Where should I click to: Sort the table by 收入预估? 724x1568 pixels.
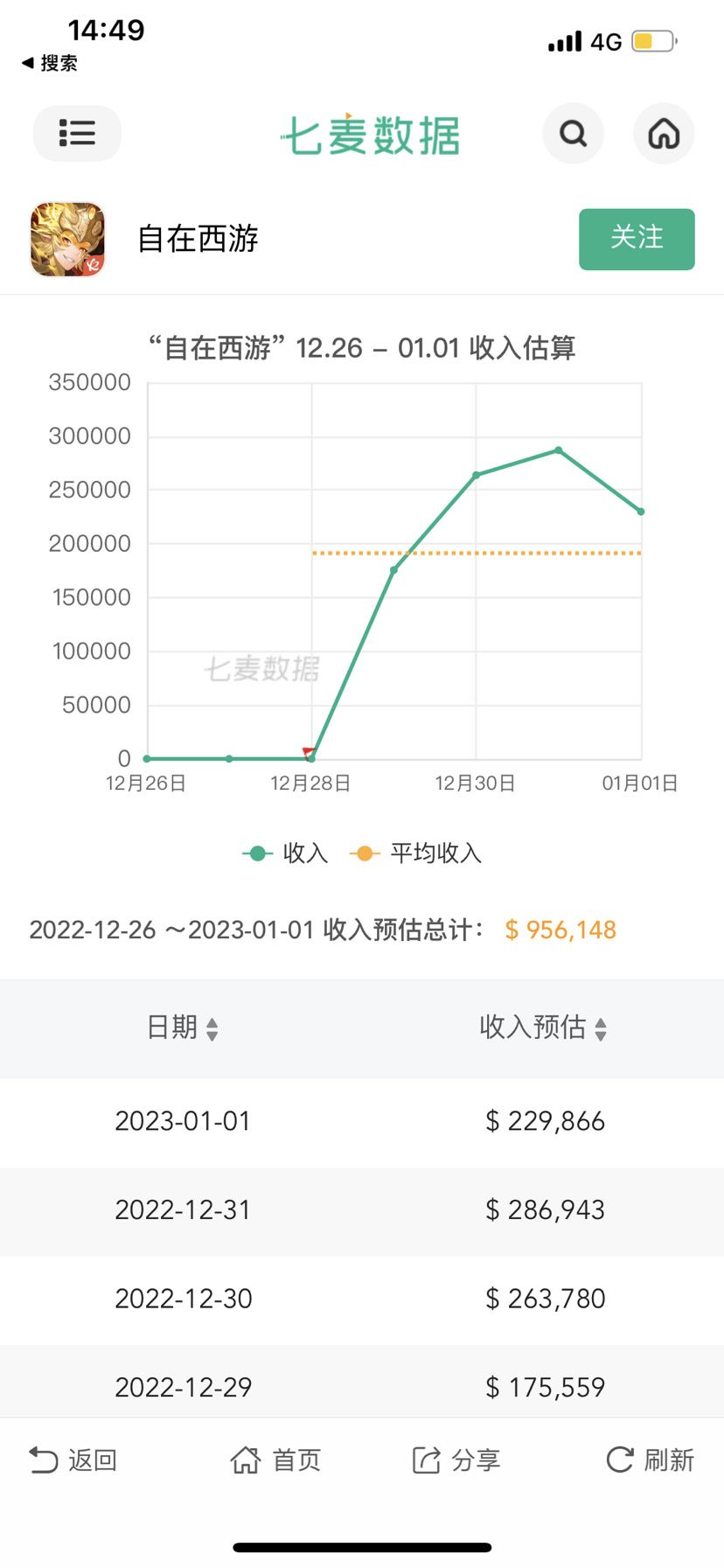tap(543, 1028)
